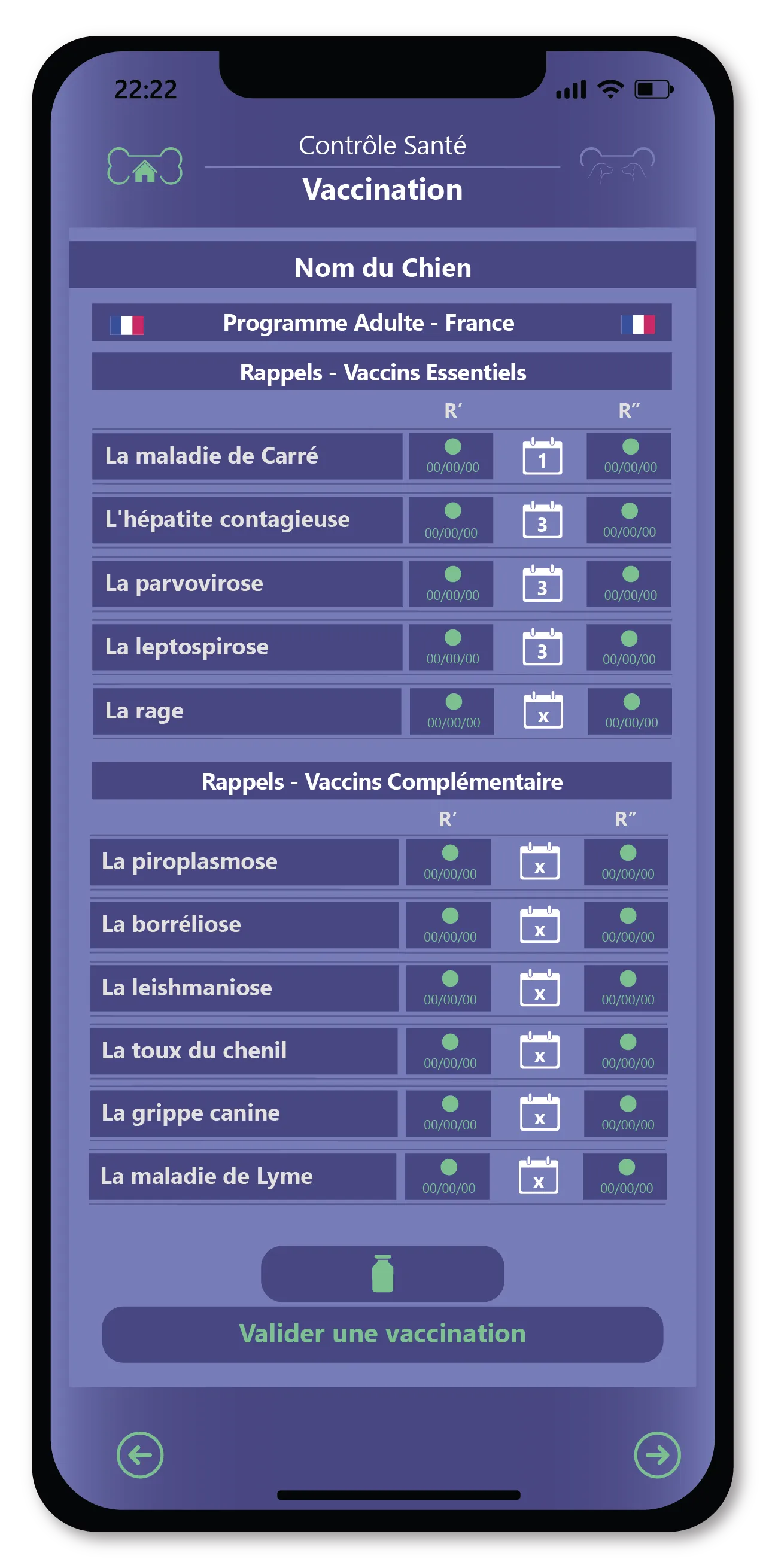Open the calendar for La piroplasmose
766x1568 pixels.
click(539, 861)
